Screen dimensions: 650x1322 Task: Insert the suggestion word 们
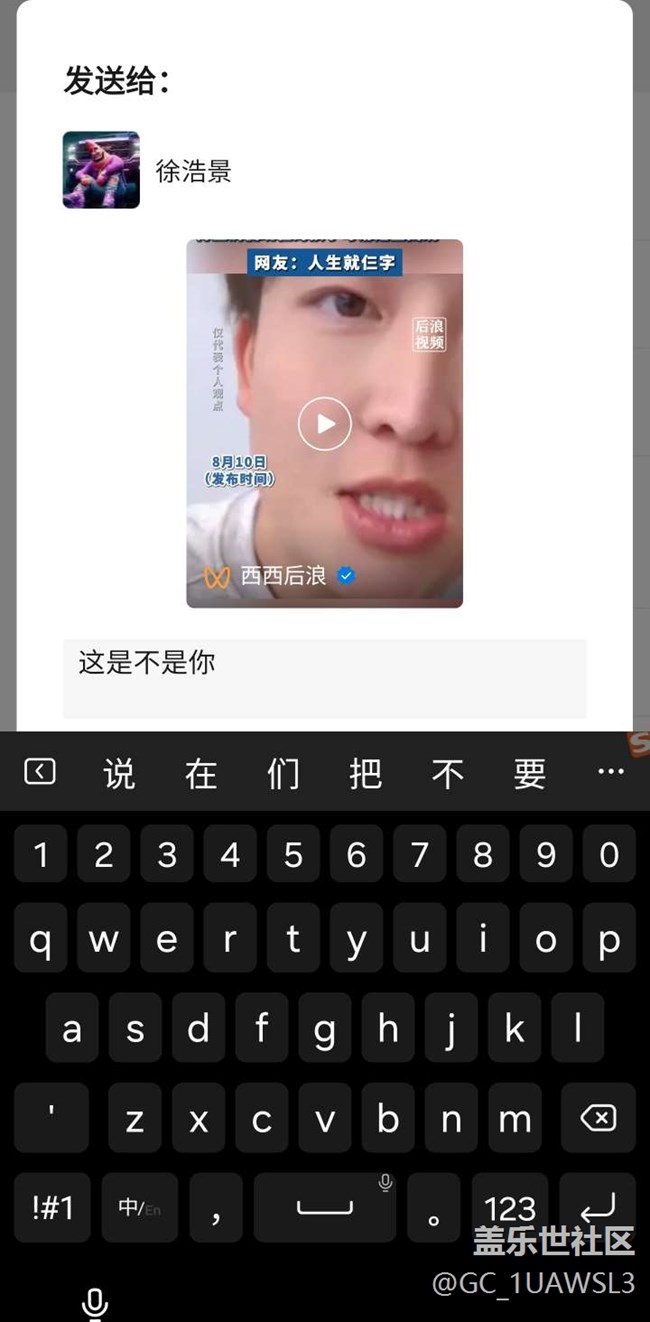pyautogui.click(x=283, y=773)
